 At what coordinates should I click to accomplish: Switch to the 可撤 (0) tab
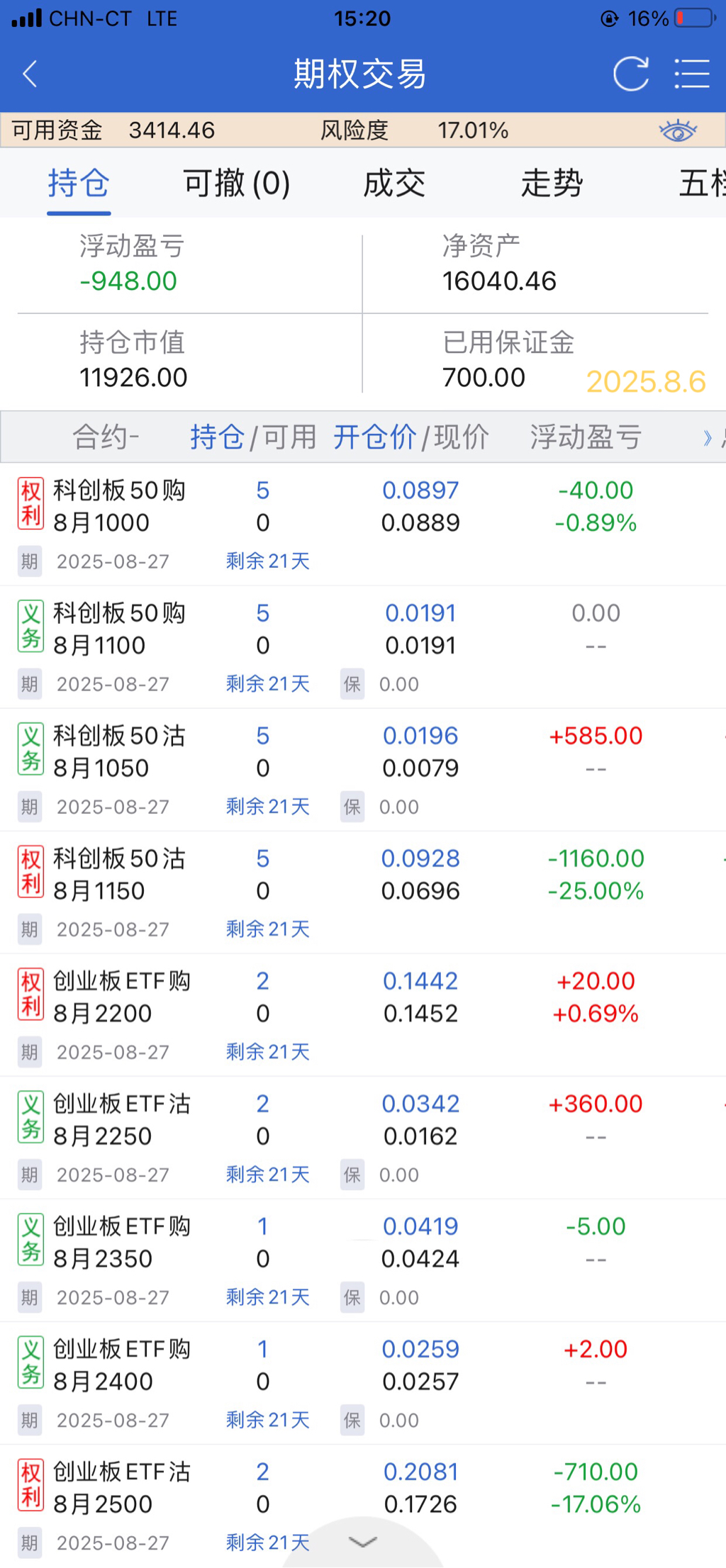click(x=236, y=184)
